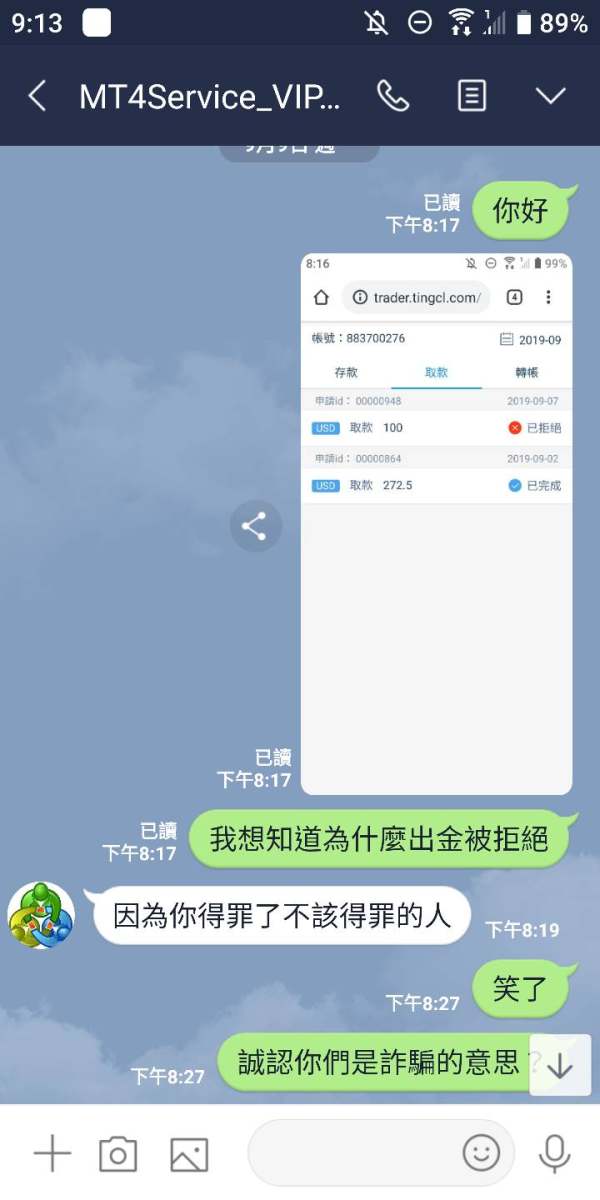This screenshot has width=600, height=1200.
Task: Record a voice message with the microphone
Action: click(554, 1153)
